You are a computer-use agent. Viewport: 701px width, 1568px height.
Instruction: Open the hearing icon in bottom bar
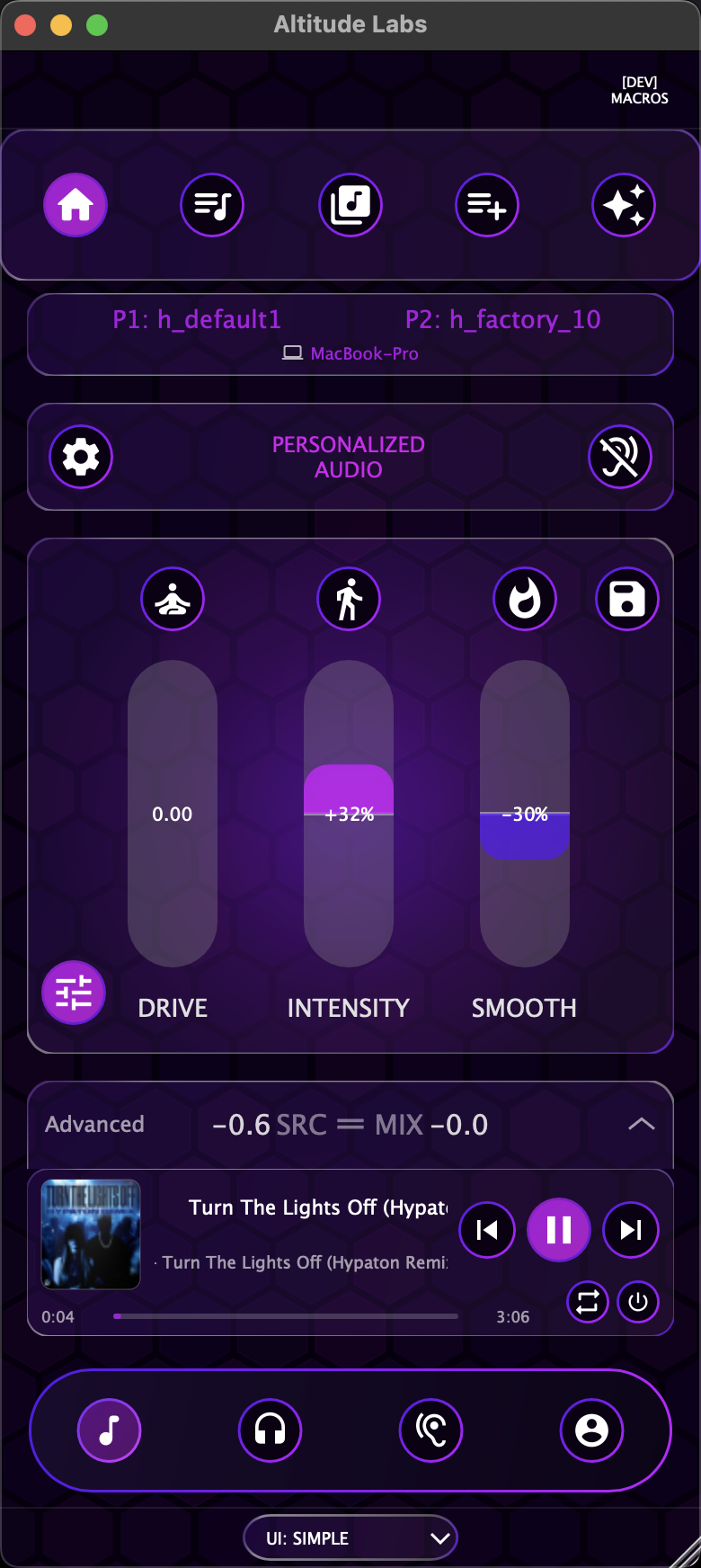click(x=430, y=1430)
